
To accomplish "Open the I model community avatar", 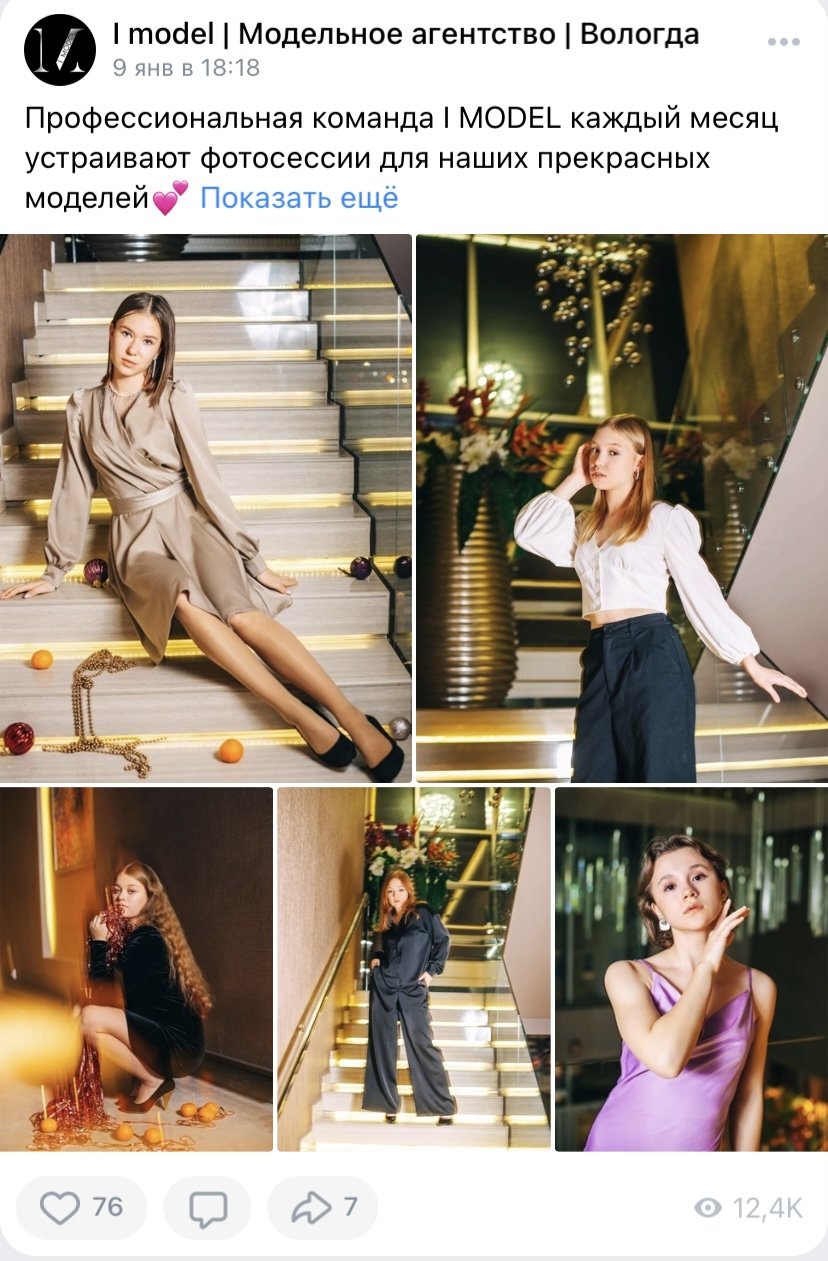I will click(59, 50).
